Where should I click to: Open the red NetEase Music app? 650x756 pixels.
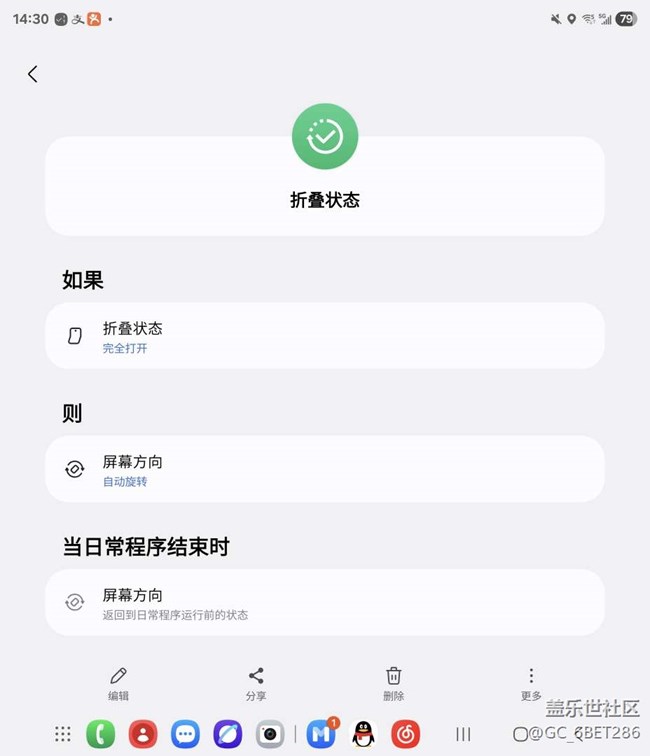[x=405, y=734]
